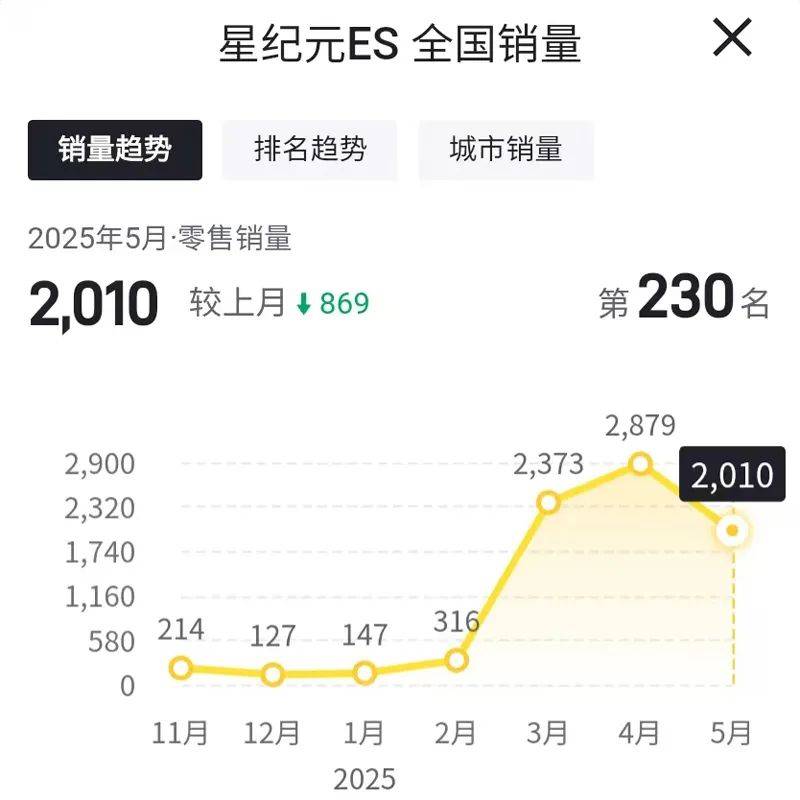Select the 销量趋势 tab
This screenshot has width=800, height=800.
pyautogui.click(x=114, y=150)
